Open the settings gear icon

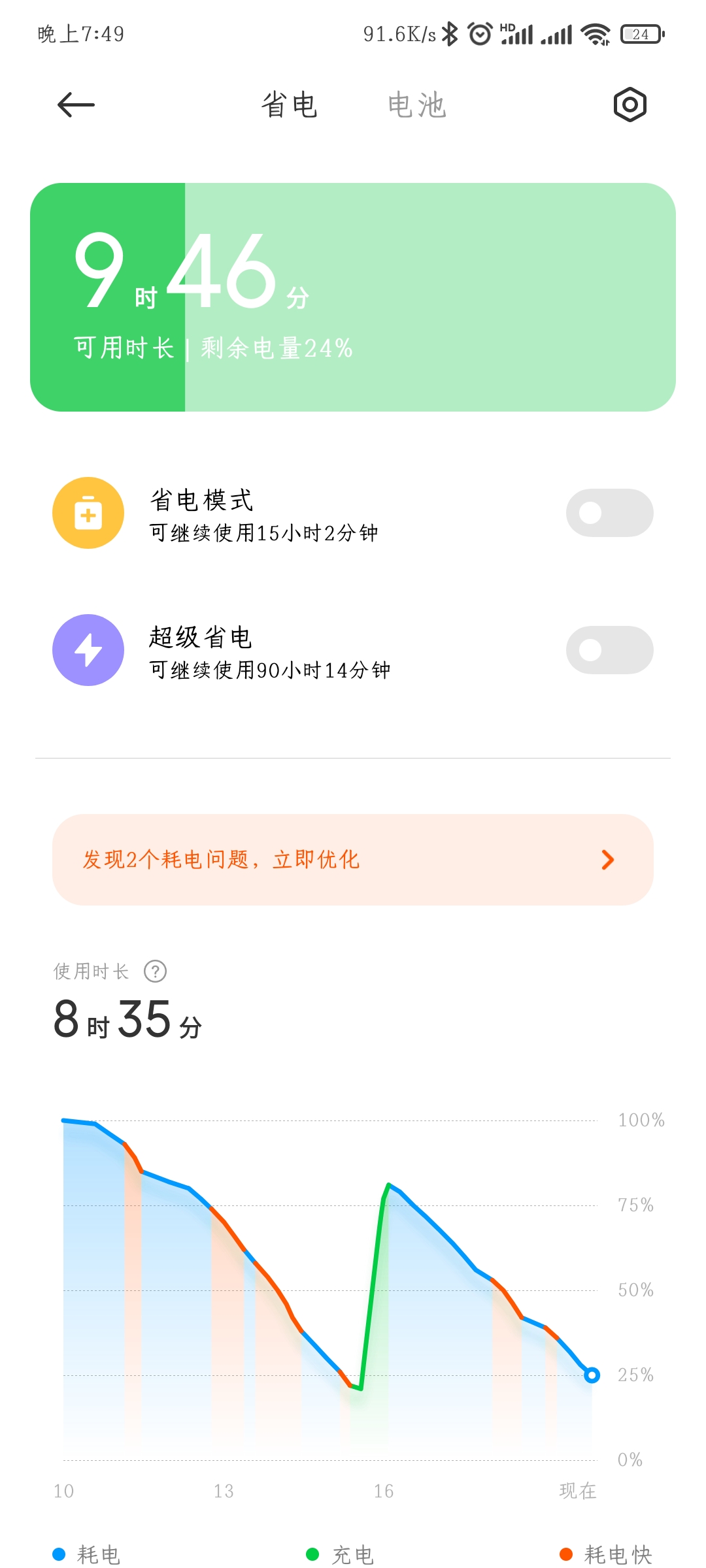coord(630,105)
